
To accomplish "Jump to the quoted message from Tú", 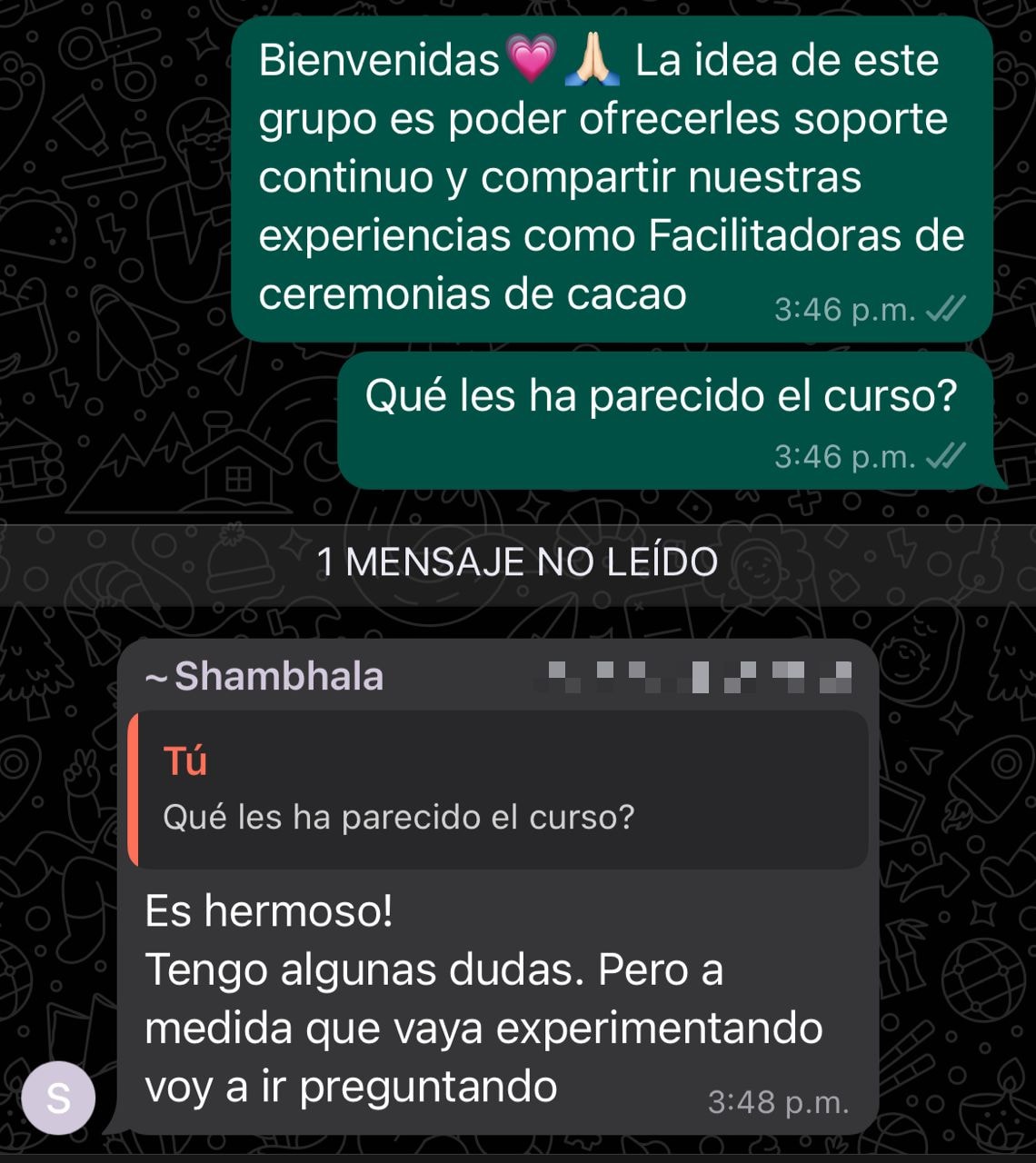I will [498, 789].
